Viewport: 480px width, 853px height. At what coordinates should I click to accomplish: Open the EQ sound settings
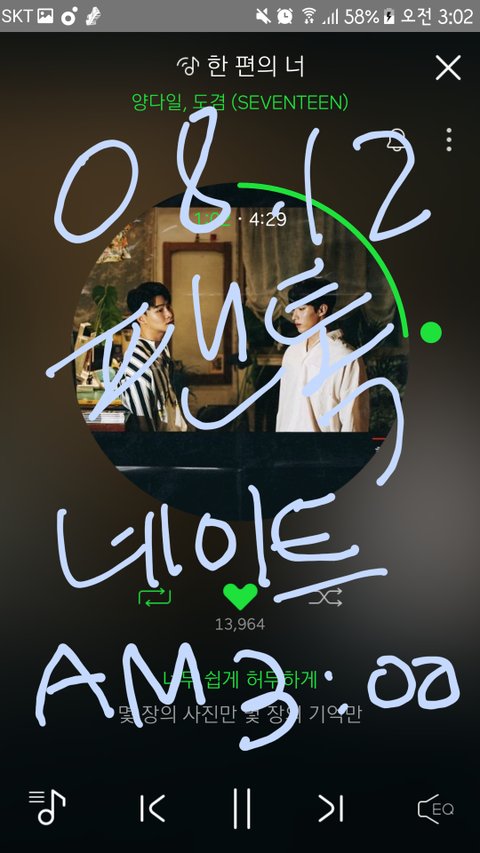click(x=435, y=809)
